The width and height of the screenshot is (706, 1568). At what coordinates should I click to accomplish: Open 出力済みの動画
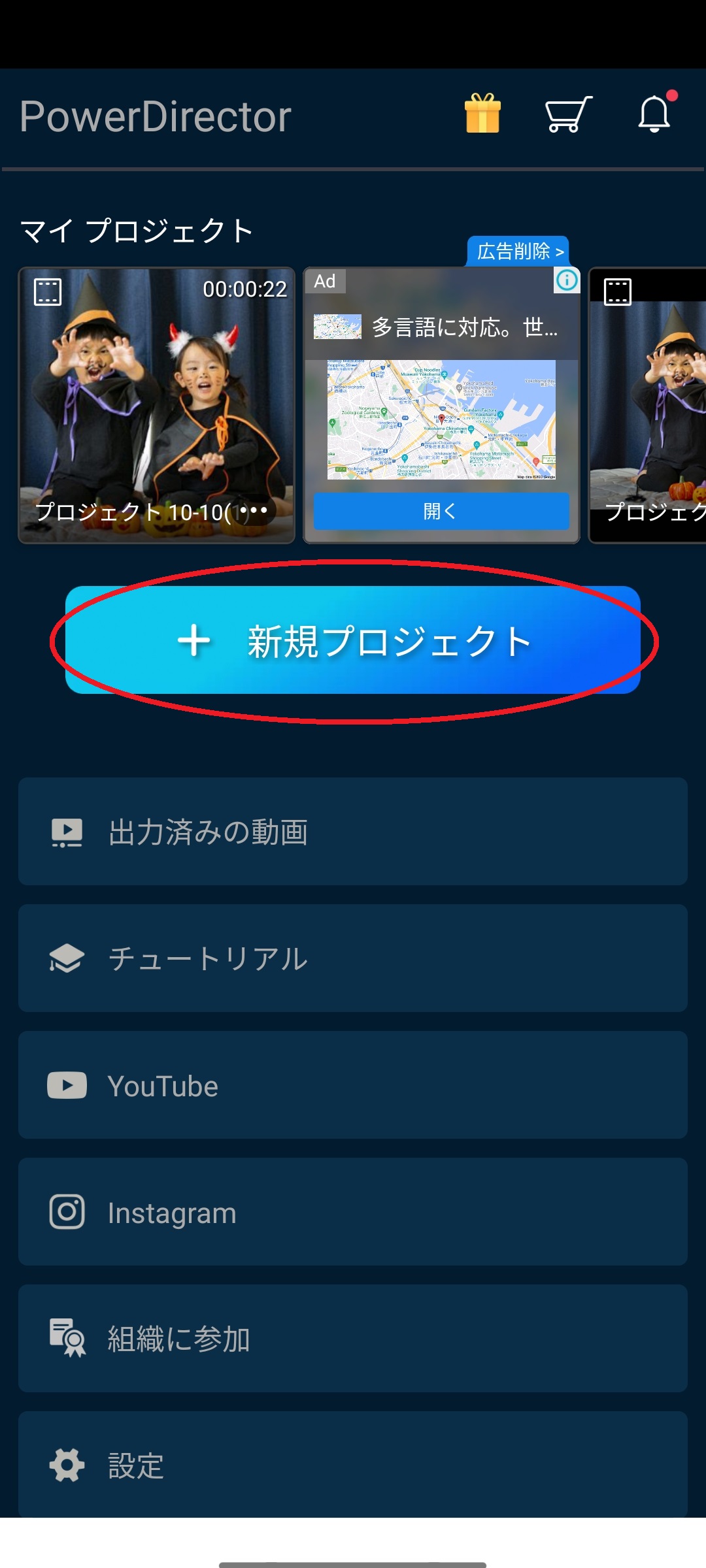353,831
